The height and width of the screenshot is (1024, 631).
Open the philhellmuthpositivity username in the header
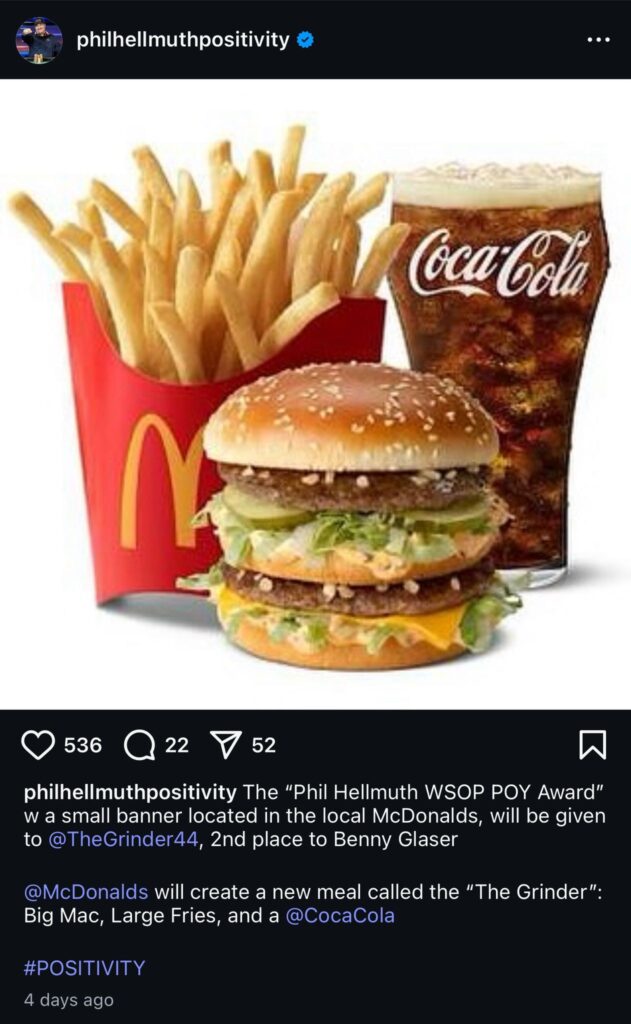[x=182, y=40]
